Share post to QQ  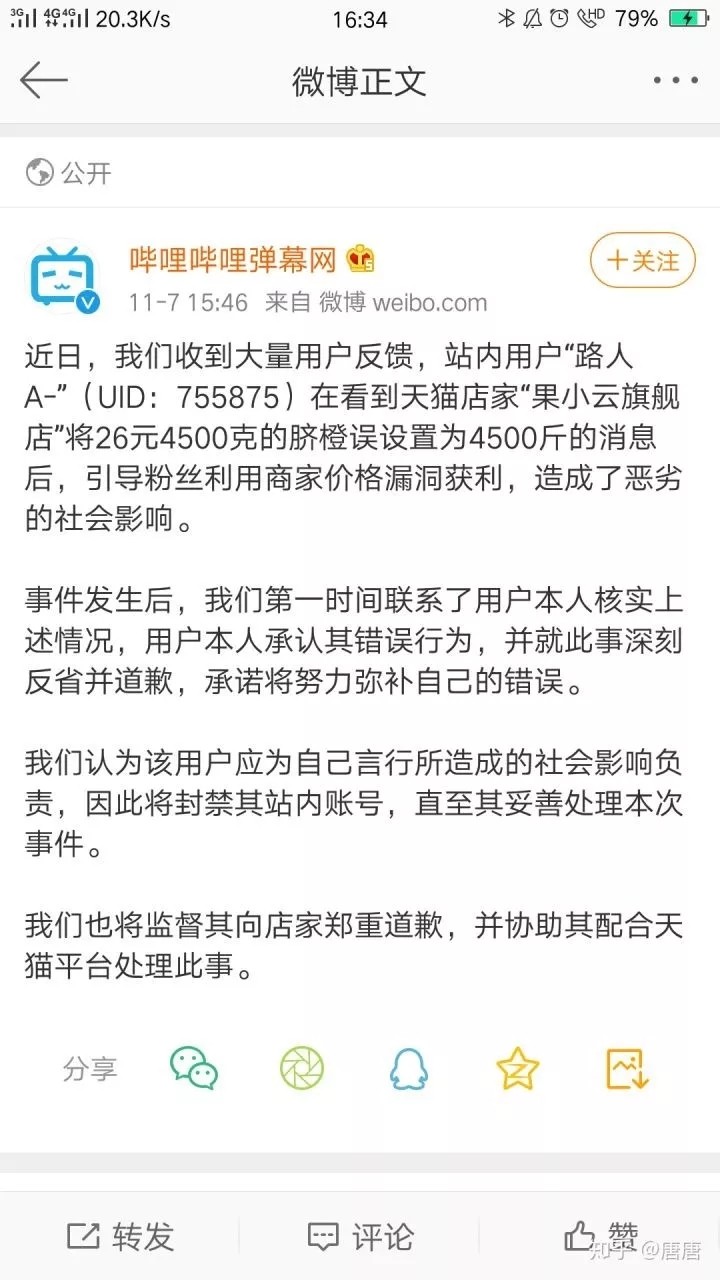point(408,1068)
